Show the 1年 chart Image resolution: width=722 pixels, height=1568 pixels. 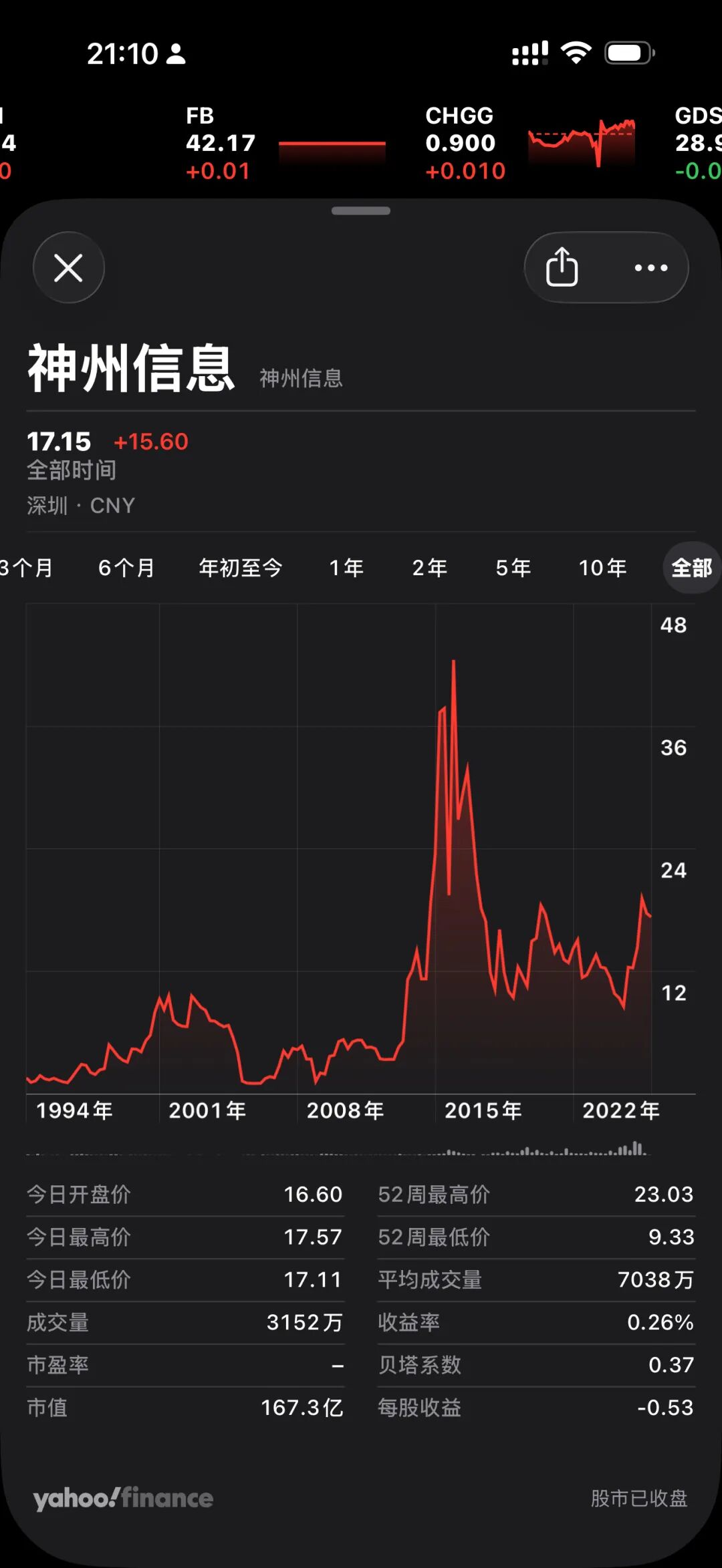coord(346,568)
